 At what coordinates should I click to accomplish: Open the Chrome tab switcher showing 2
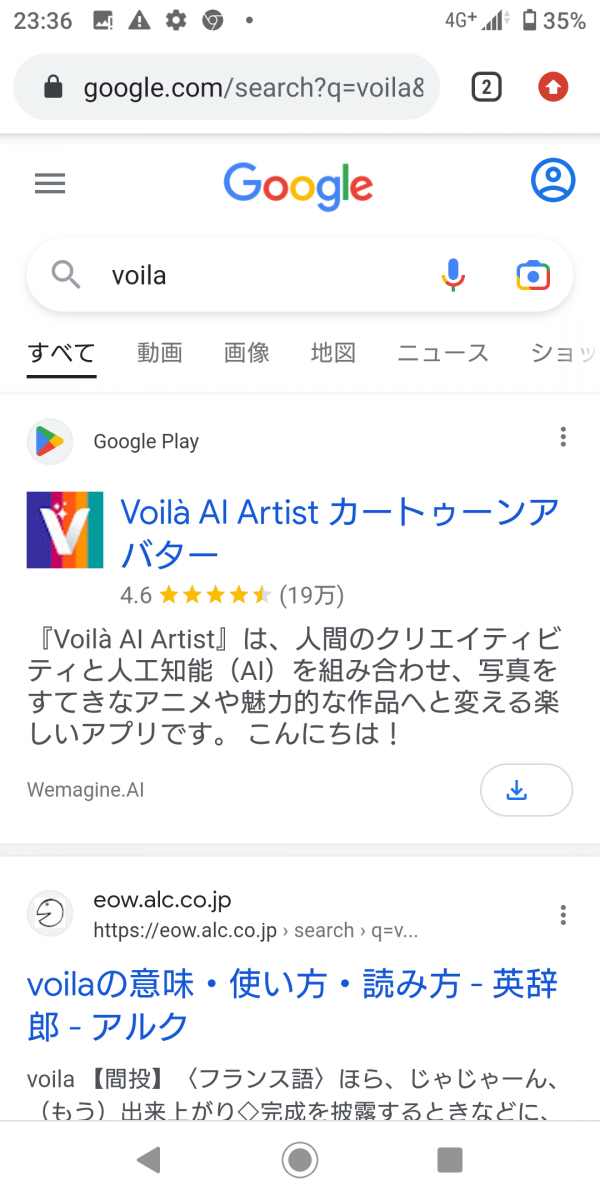[485, 88]
